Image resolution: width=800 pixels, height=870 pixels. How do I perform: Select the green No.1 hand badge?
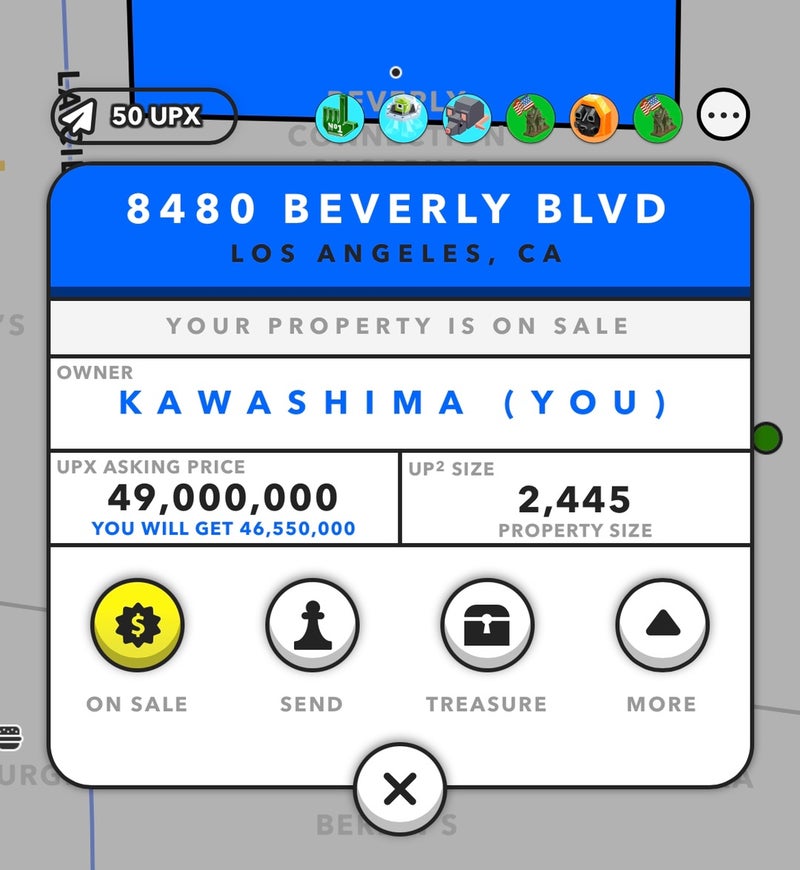coord(340,118)
